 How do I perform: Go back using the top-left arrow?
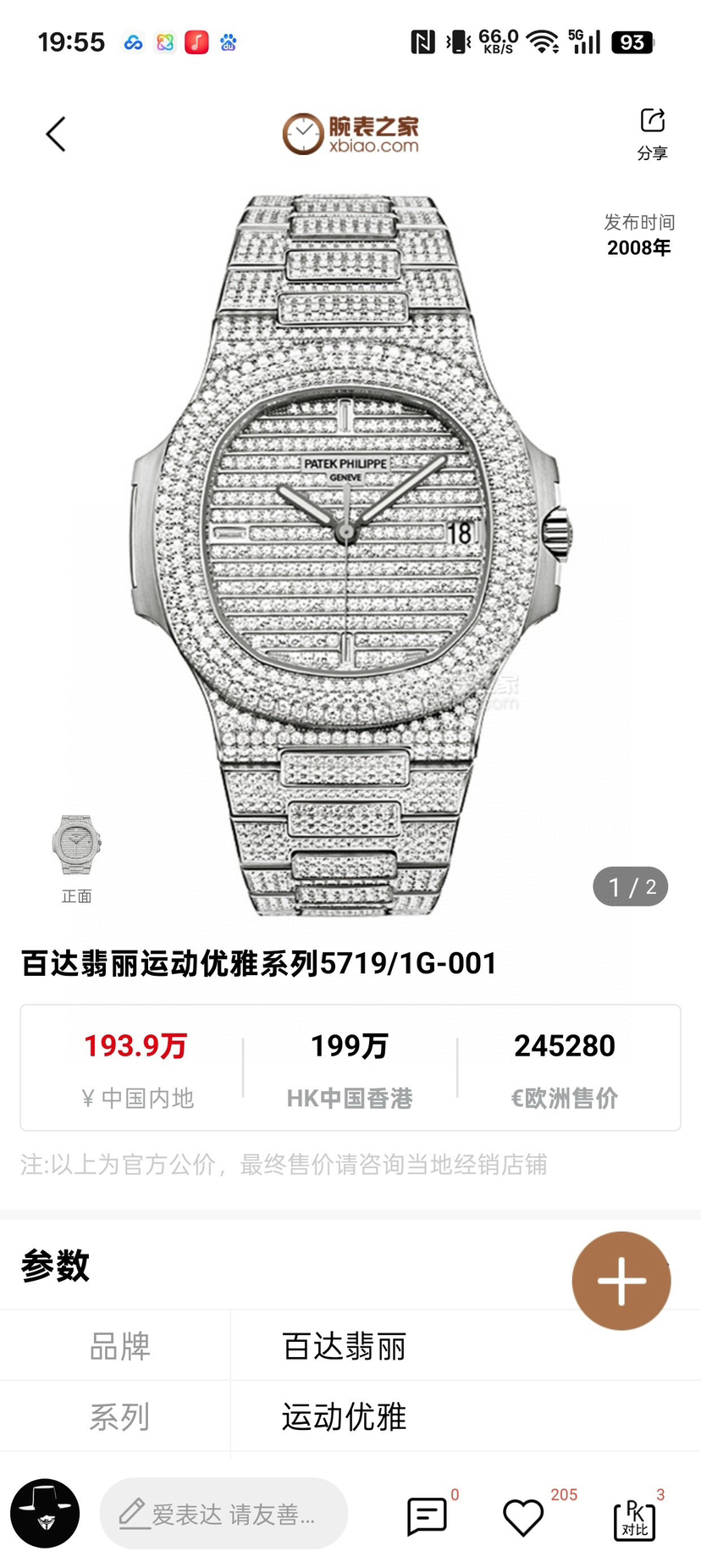point(56,134)
